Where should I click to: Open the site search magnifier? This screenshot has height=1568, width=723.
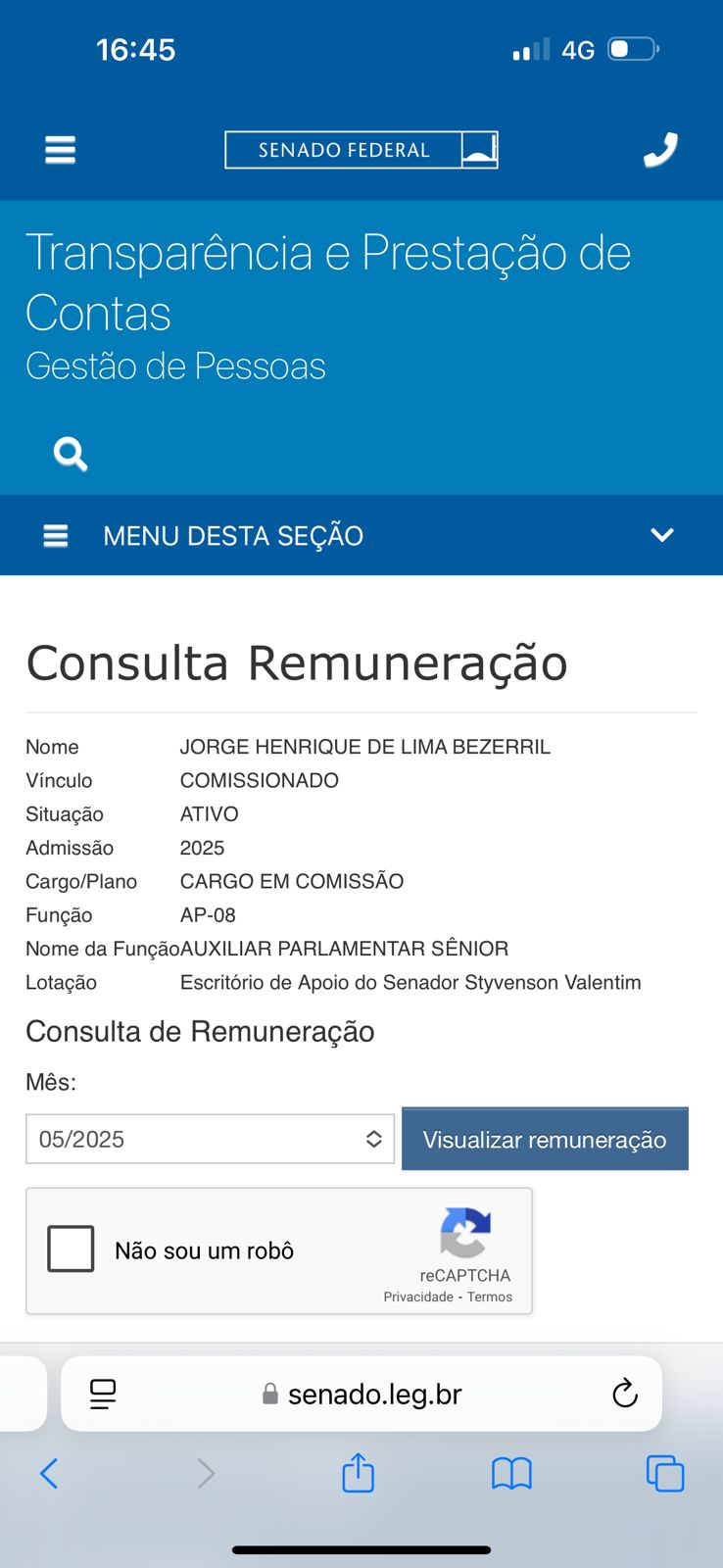[70, 454]
